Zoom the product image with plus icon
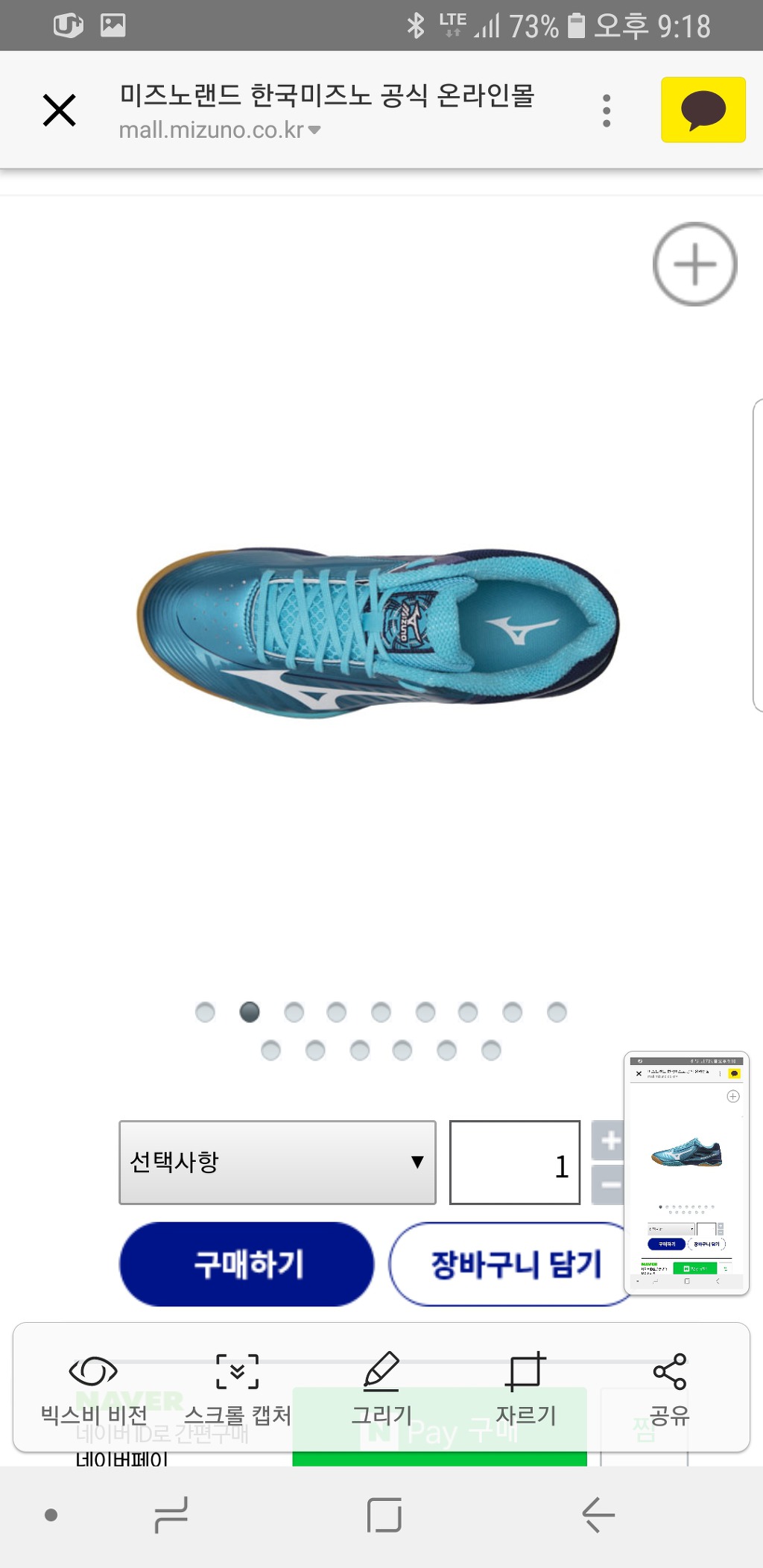The height and width of the screenshot is (1568, 763). [694, 265]
